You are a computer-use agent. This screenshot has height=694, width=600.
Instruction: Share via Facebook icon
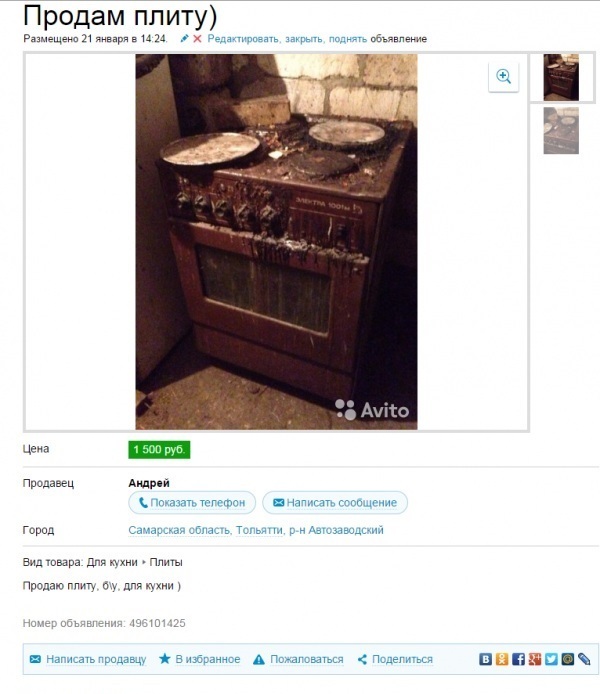point(518,659)
